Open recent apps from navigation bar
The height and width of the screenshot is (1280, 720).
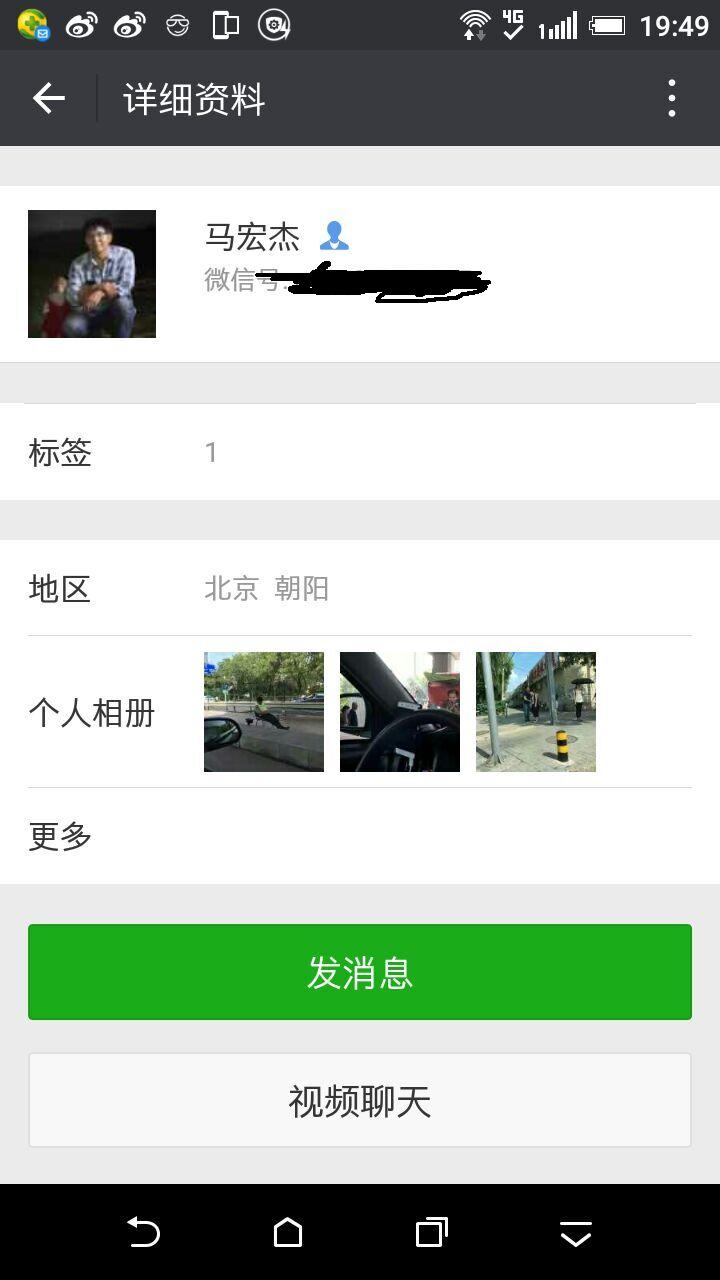(432, 1232)
